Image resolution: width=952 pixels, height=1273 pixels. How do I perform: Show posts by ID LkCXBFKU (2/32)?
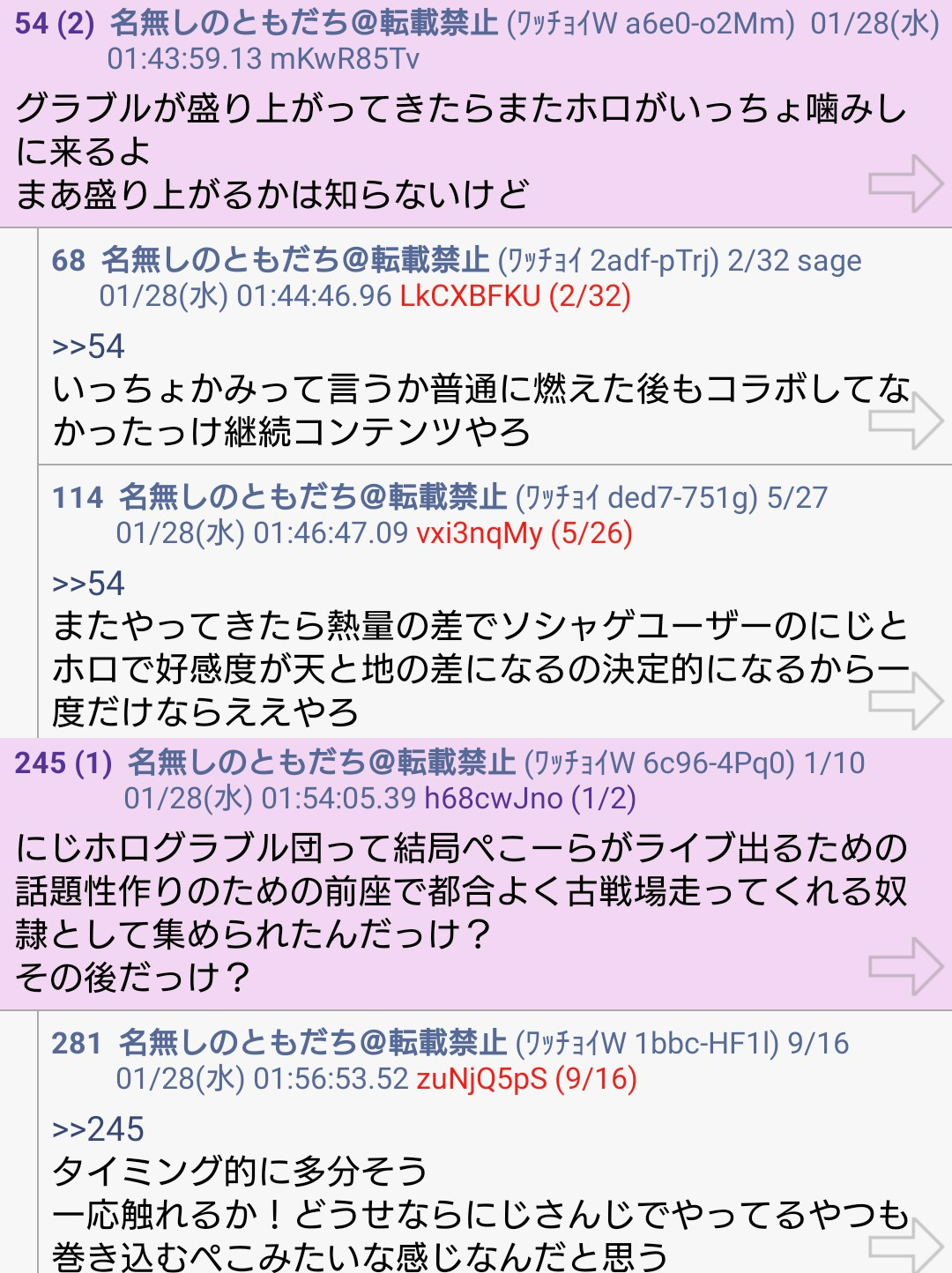[x=515, y=296]
